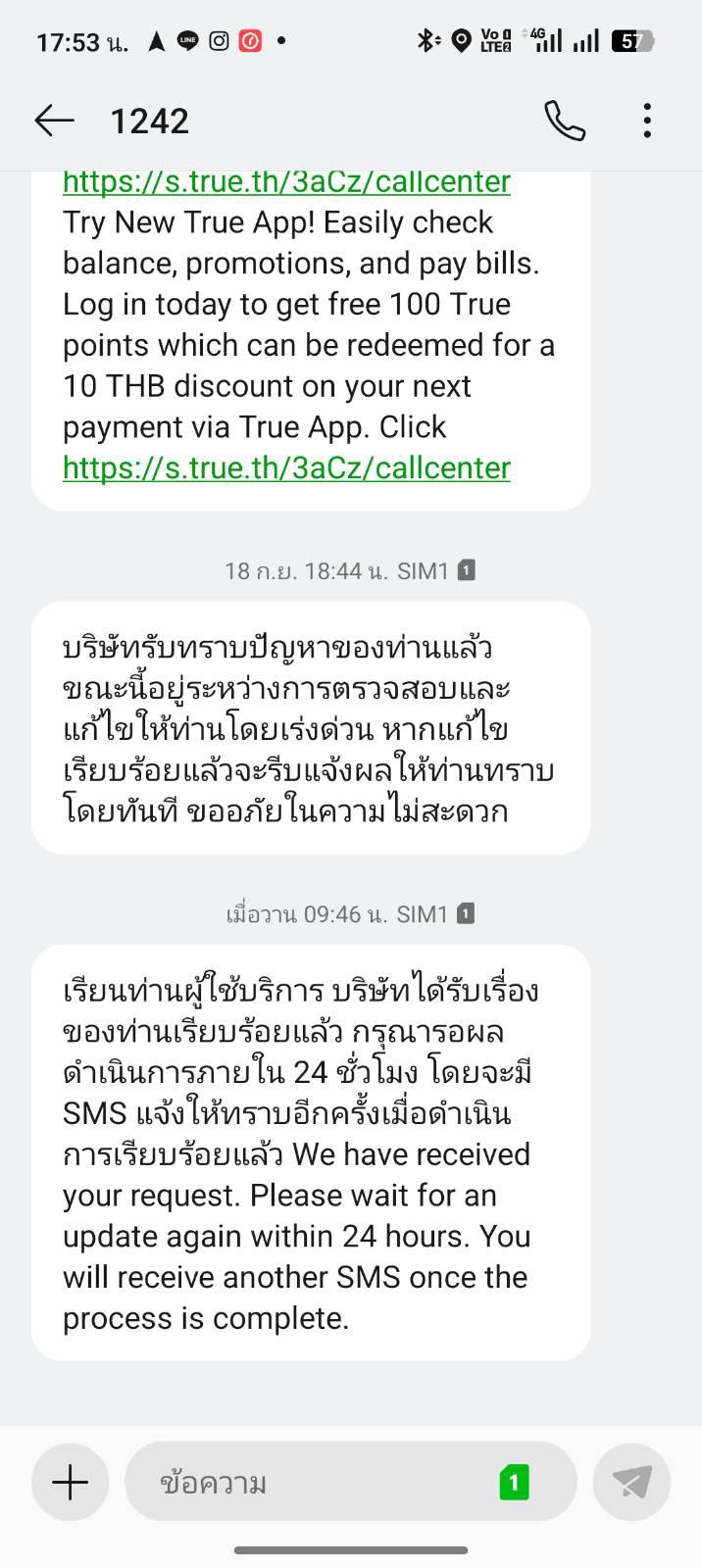
Task: Open the s.true.th callcenter link after 'Click'
Action: coord(286,467)
